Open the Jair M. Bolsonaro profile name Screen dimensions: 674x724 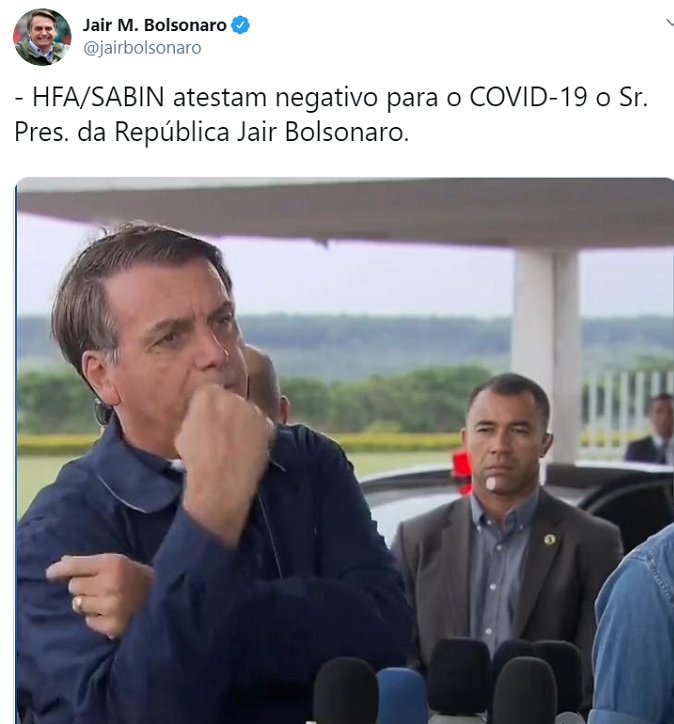154,25
